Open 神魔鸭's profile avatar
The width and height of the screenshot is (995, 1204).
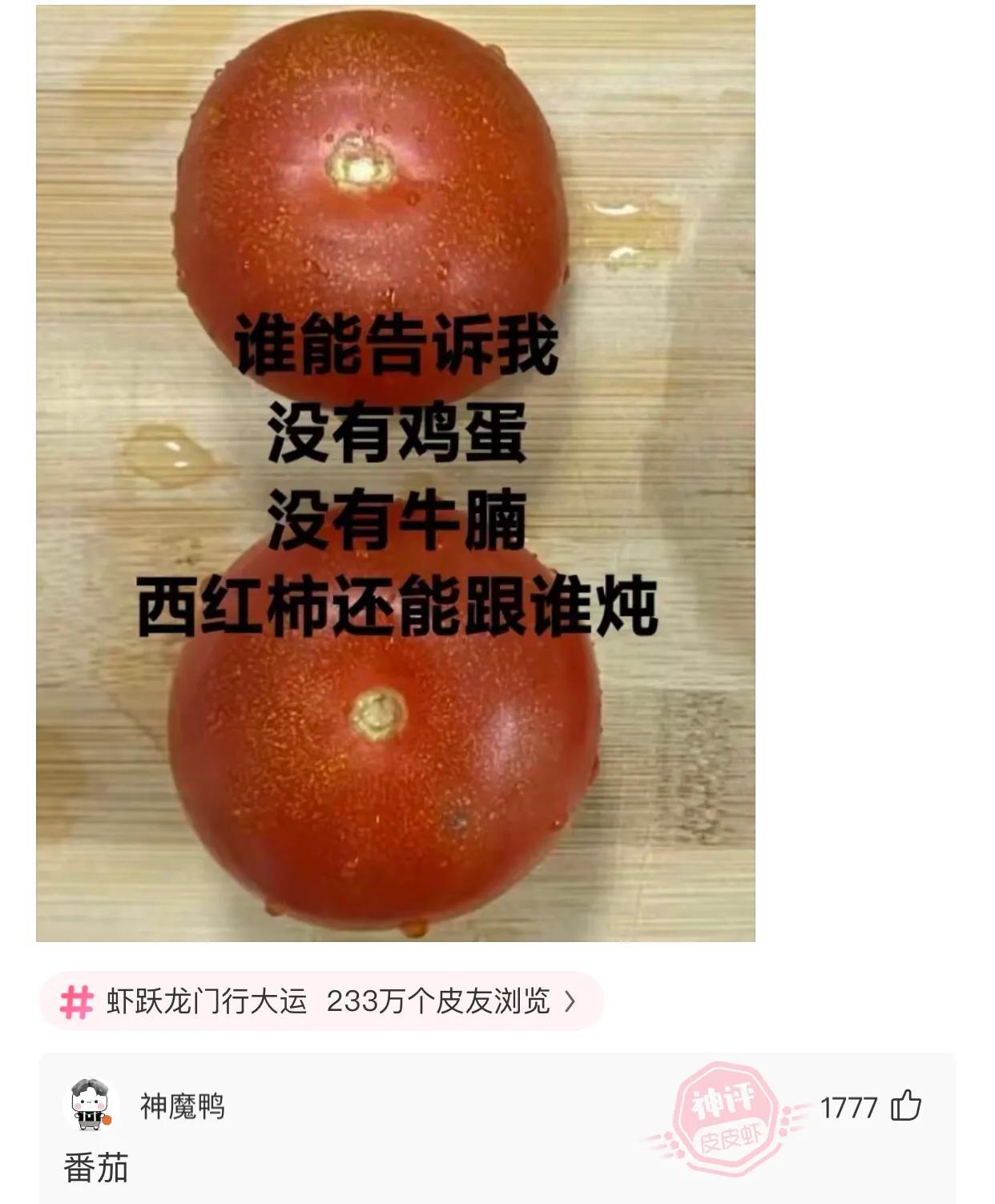coord(90,1105)
